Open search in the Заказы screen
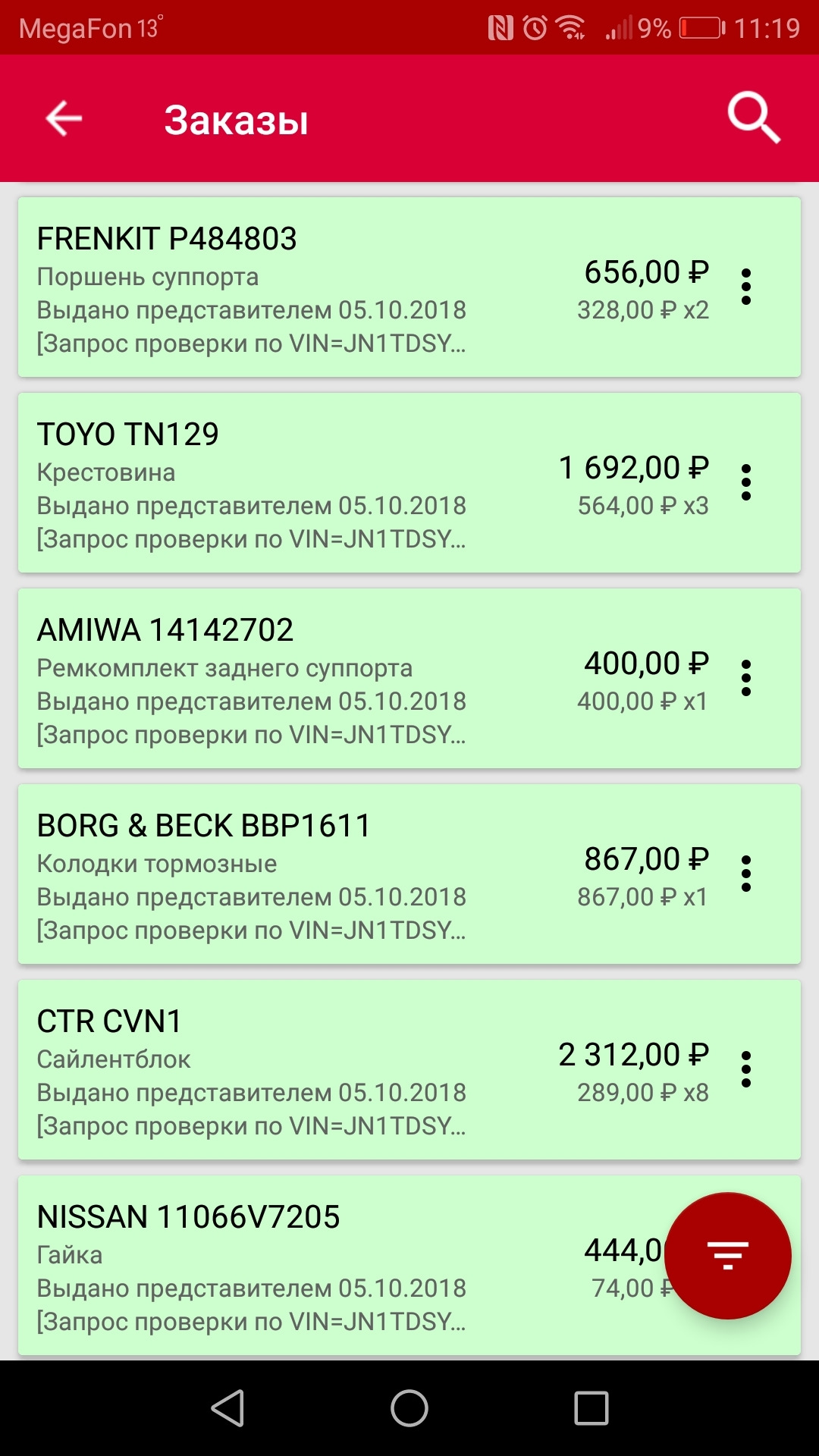 tap(752, 118)
